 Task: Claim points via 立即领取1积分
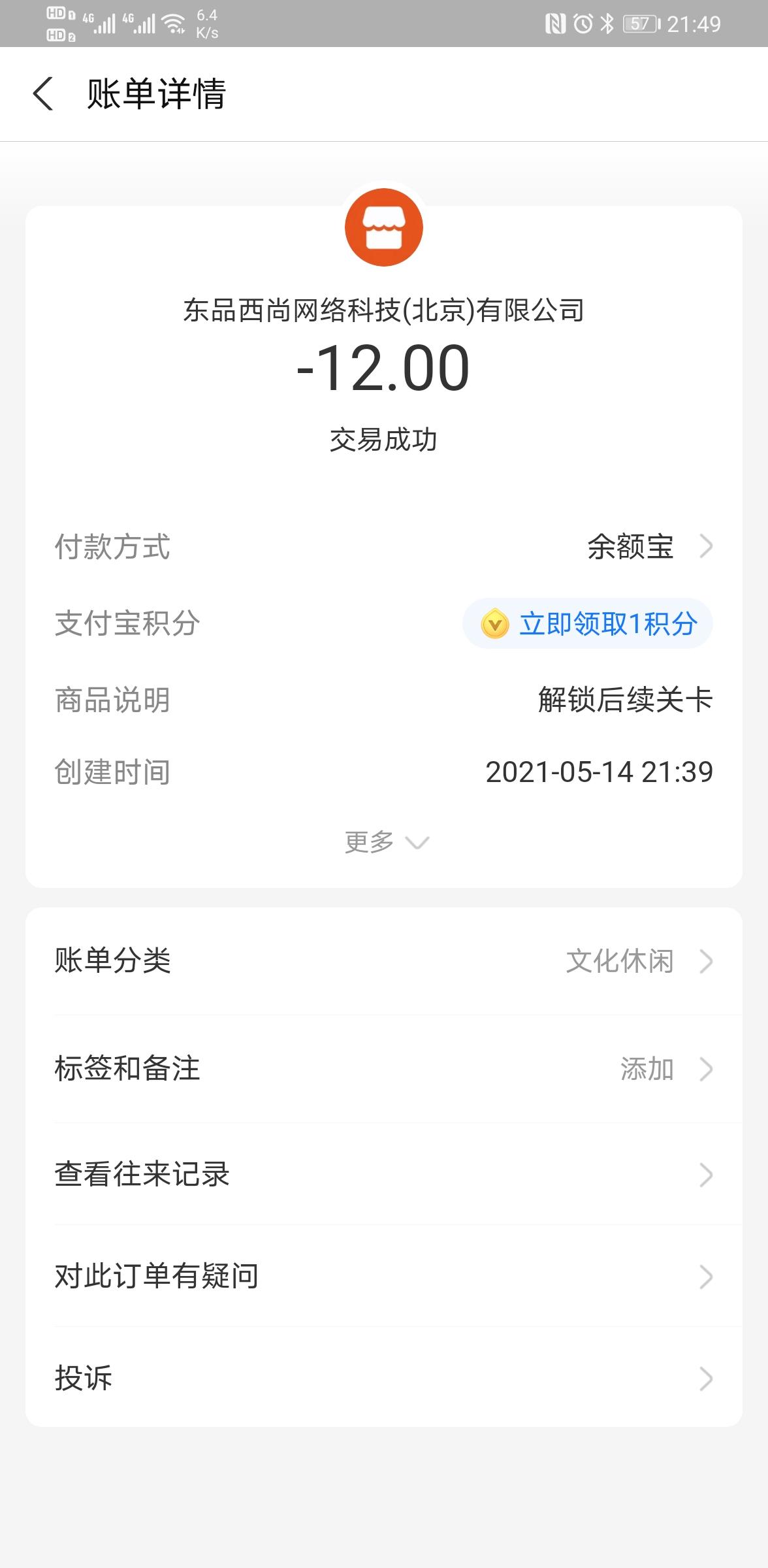(588, 624)
